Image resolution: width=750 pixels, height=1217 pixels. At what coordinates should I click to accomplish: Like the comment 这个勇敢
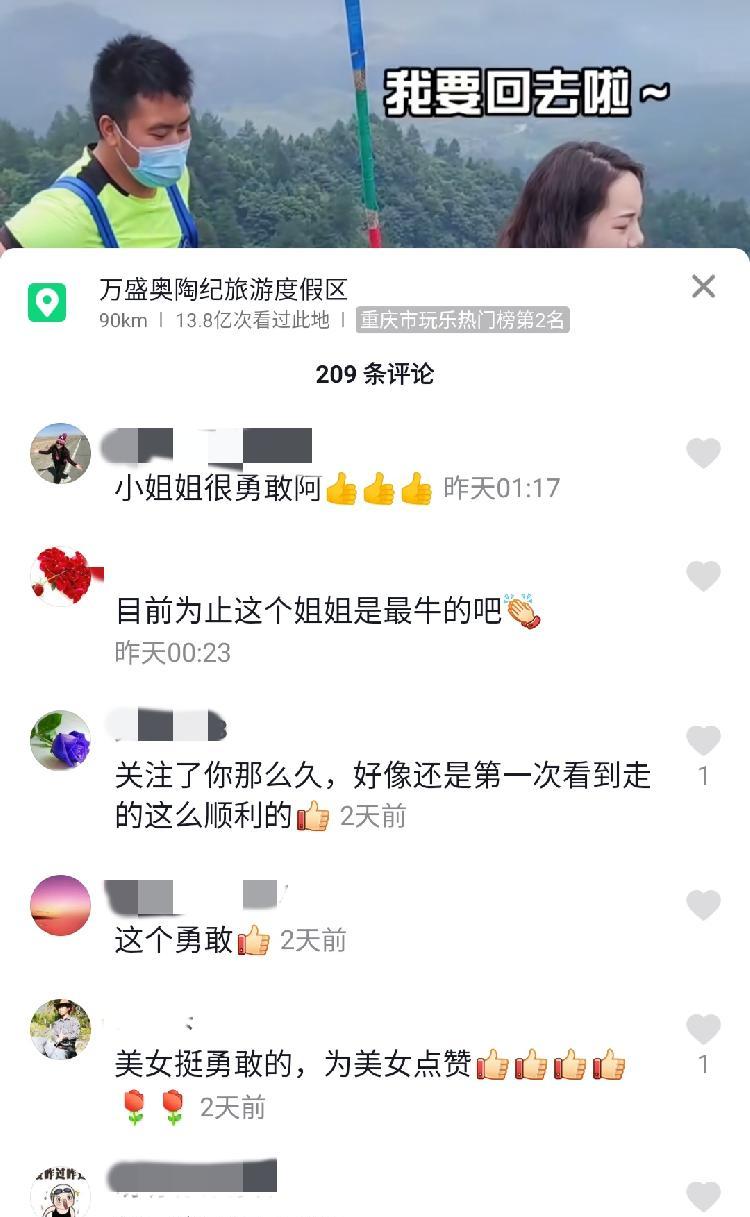point(703,905)
